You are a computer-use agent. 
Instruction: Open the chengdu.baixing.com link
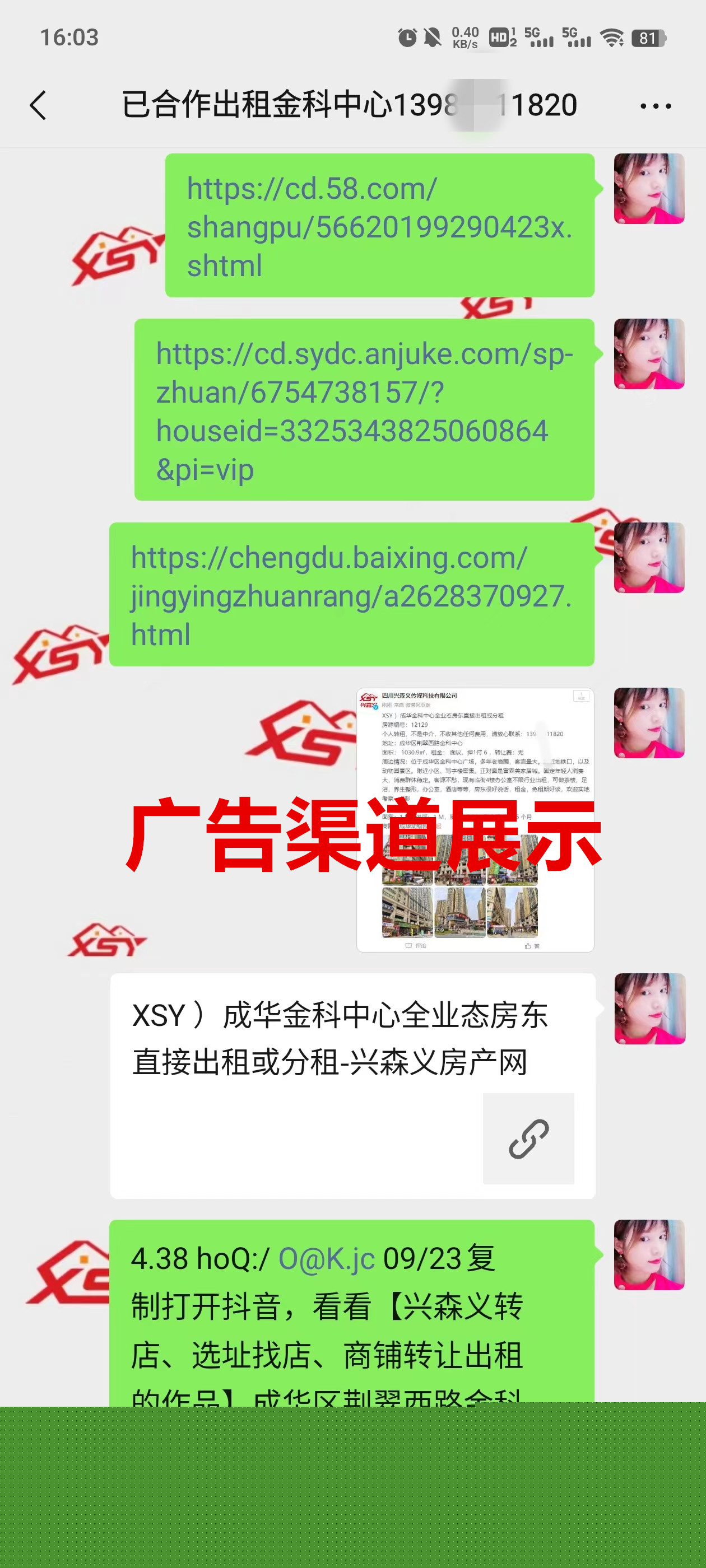(351, 595)
